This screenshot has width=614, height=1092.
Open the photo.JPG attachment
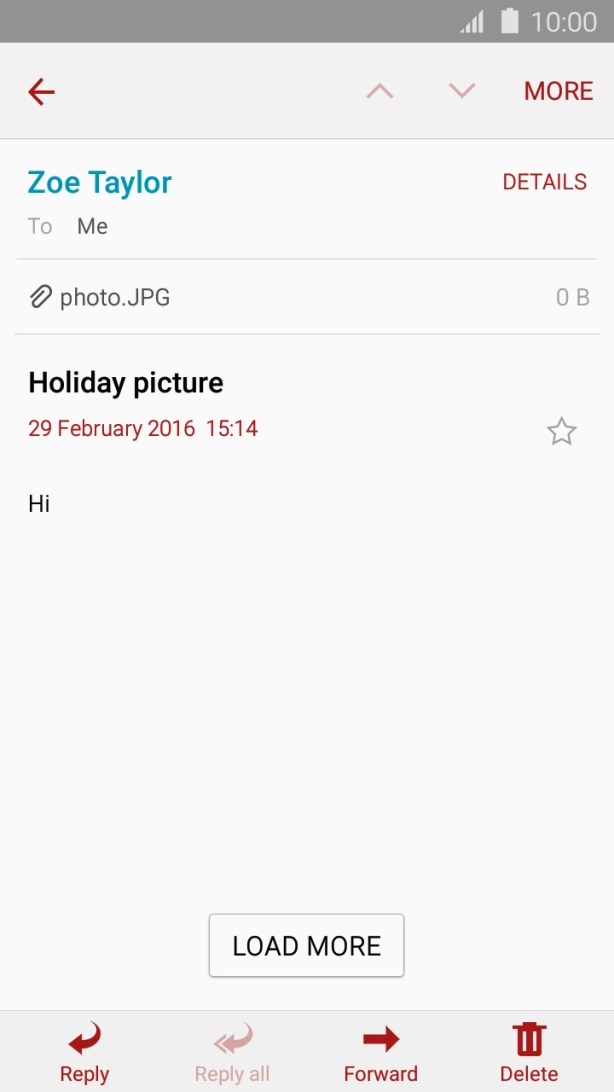pos(114,297)
